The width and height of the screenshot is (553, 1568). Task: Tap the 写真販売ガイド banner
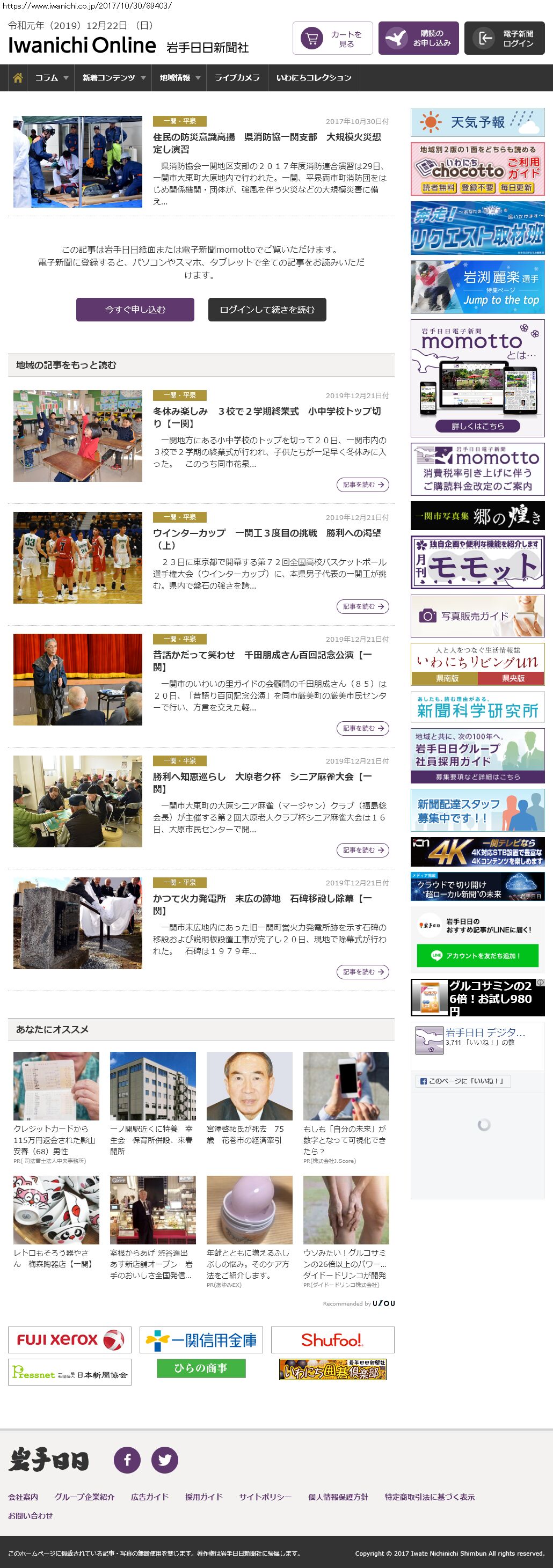click(477, 616)
